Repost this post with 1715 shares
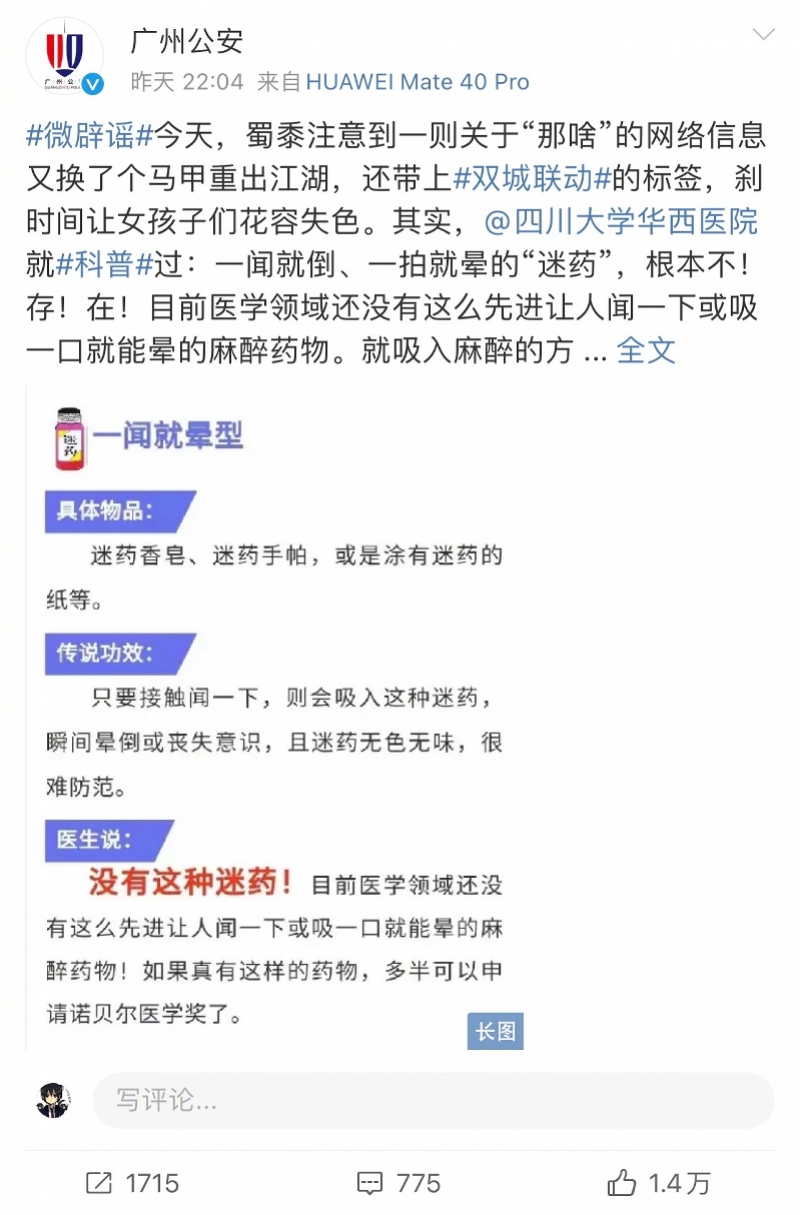This screenshot has width=800, height=1215. pos(132,1184)
